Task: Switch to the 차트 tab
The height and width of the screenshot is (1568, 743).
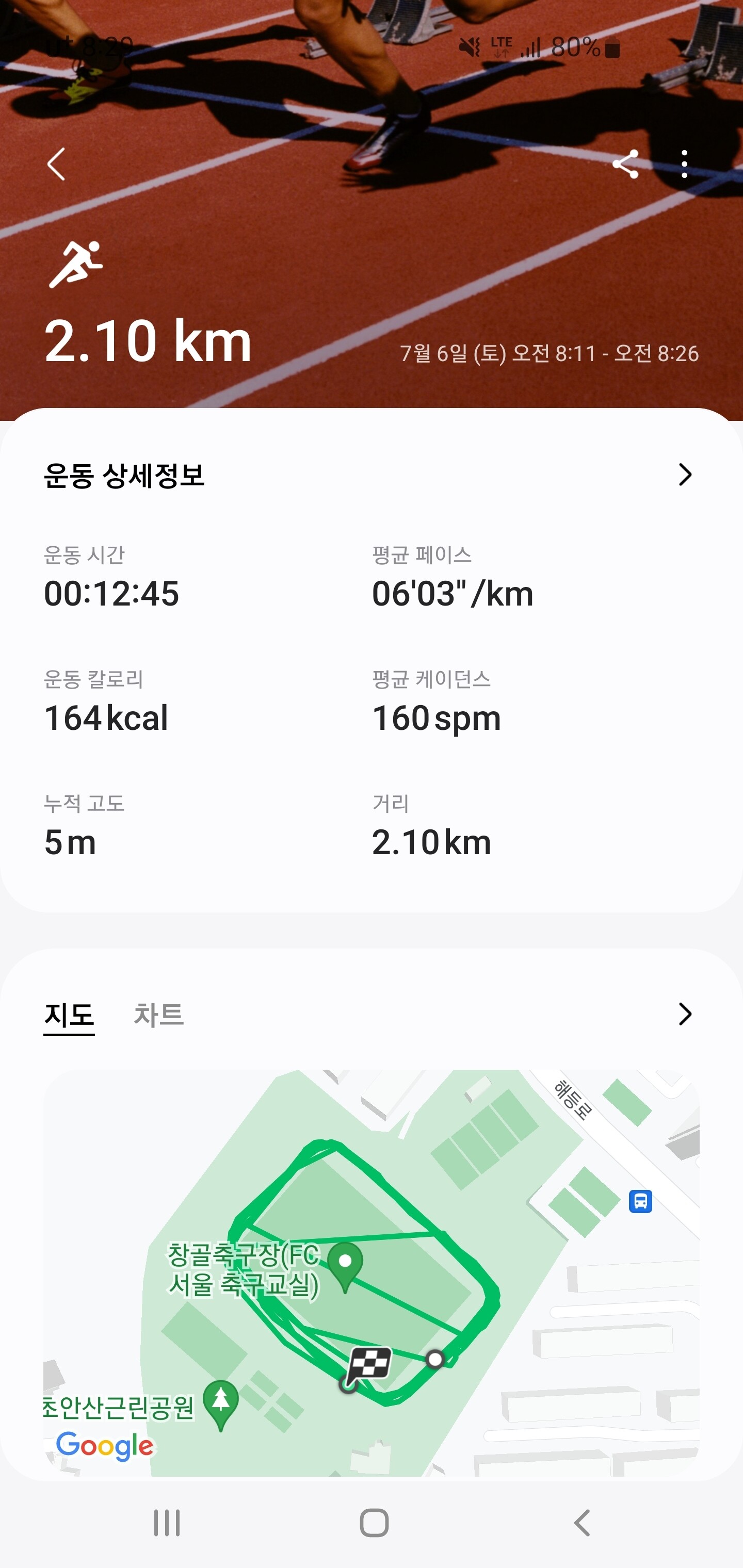Action: [158, 1015]
